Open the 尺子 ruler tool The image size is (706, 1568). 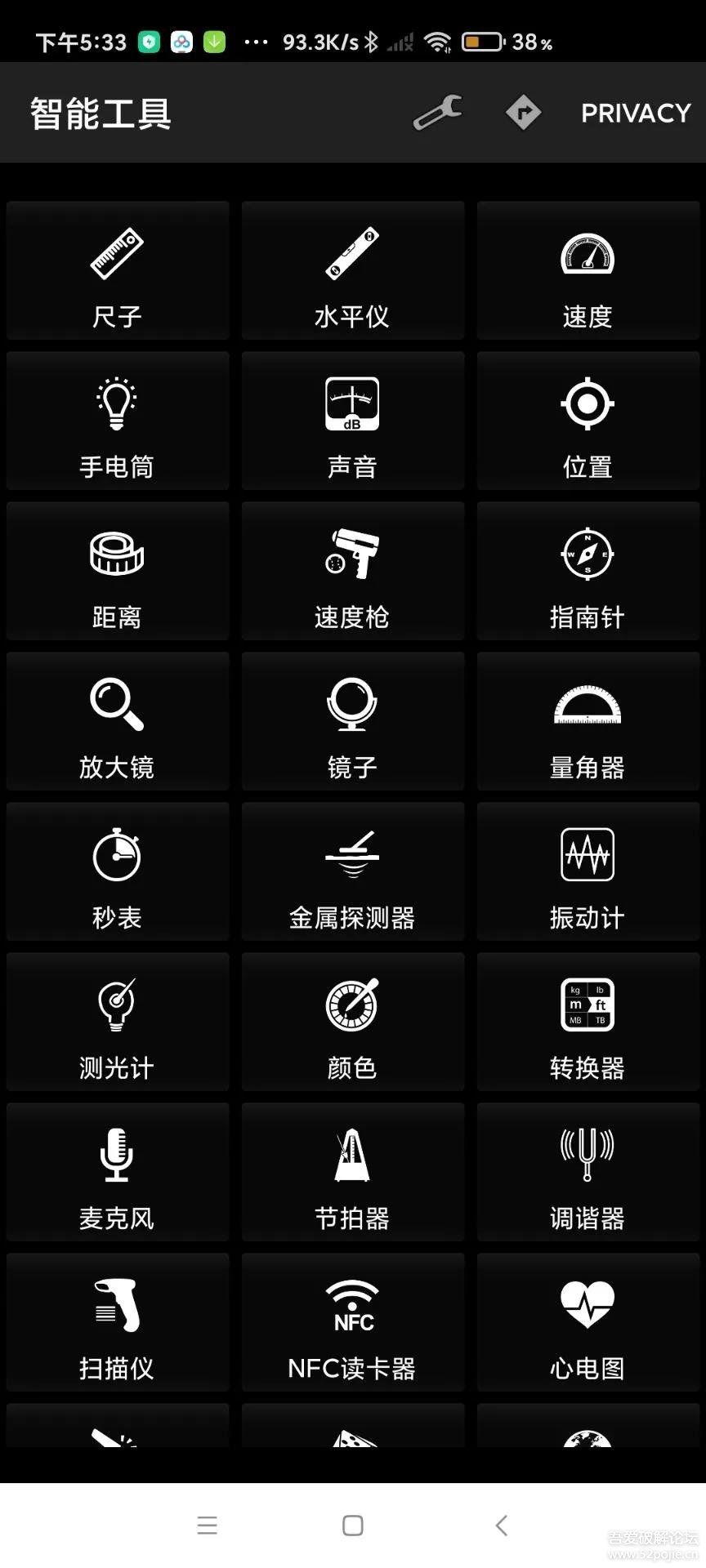coord(118,271)
